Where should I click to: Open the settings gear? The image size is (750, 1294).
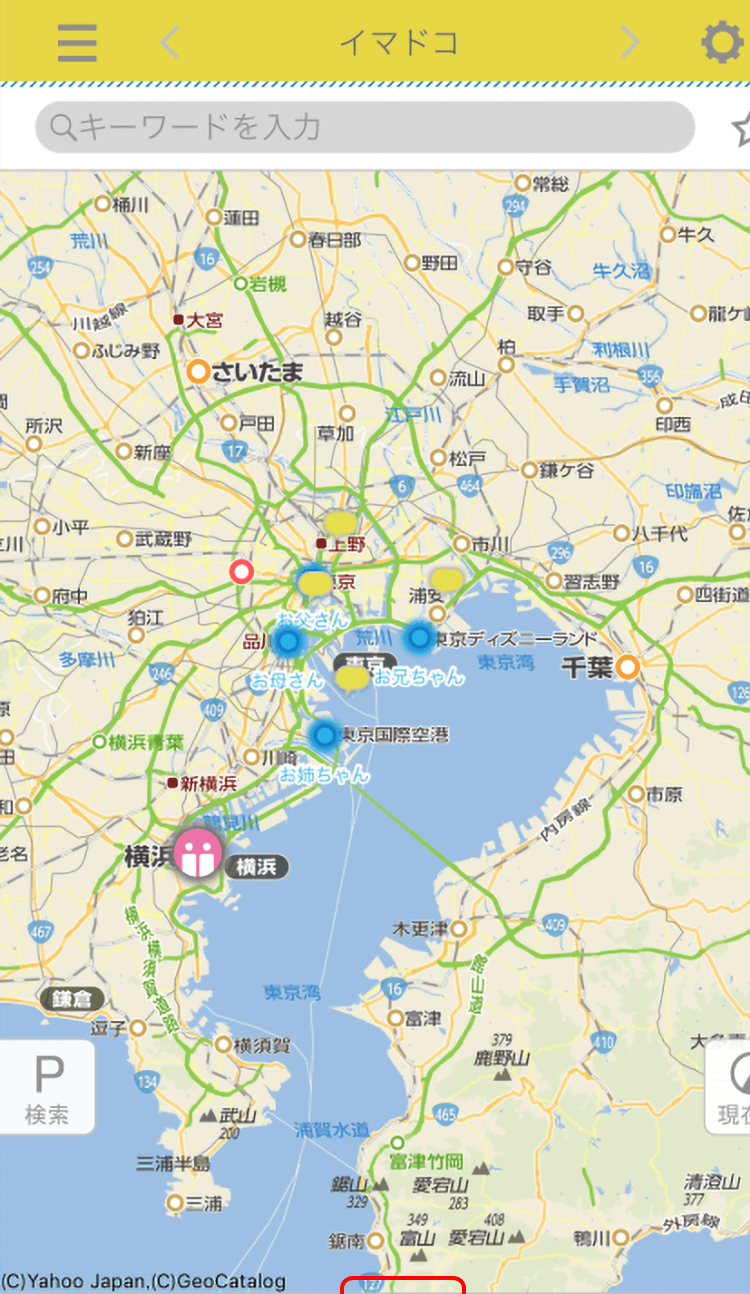pos(722,43)
